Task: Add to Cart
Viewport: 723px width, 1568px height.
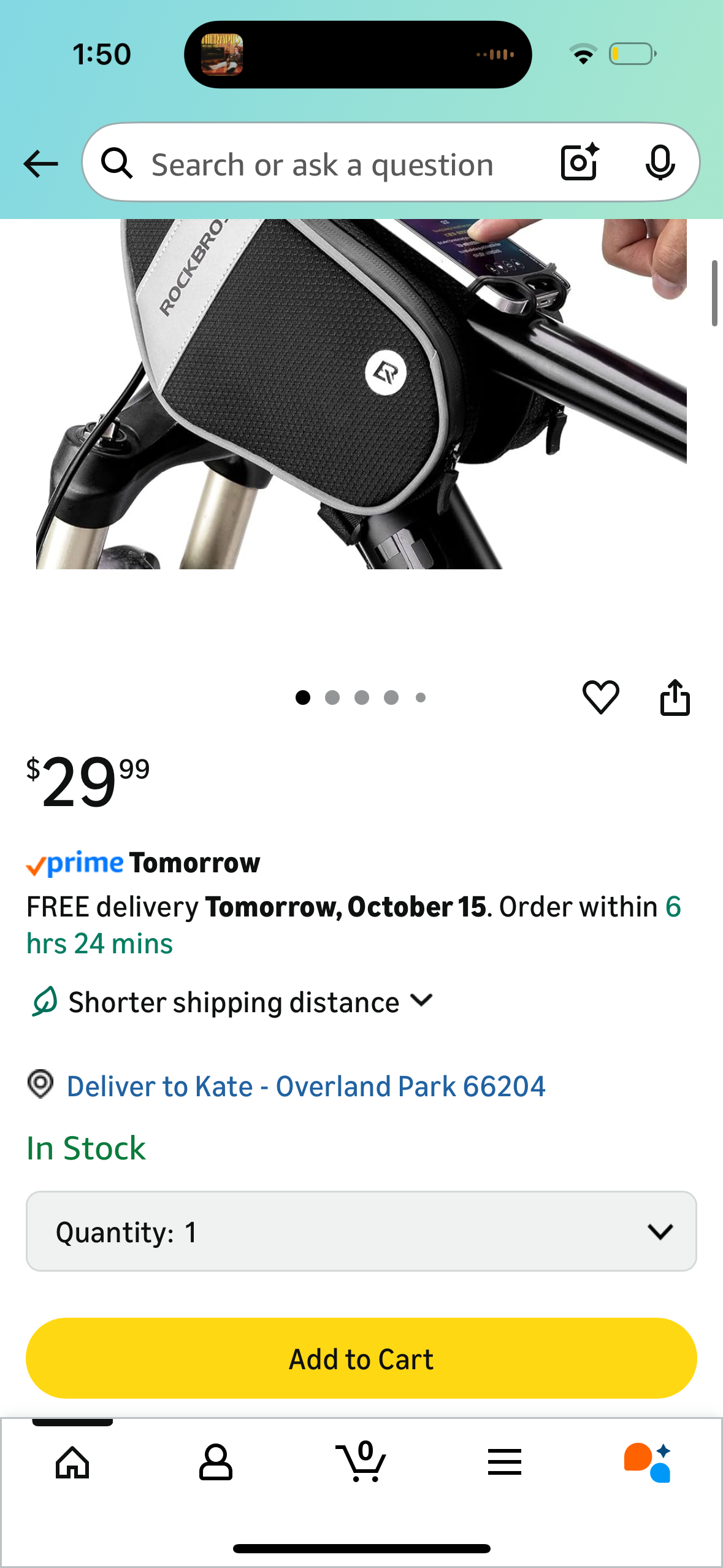Action: [x=361, y=1358]
